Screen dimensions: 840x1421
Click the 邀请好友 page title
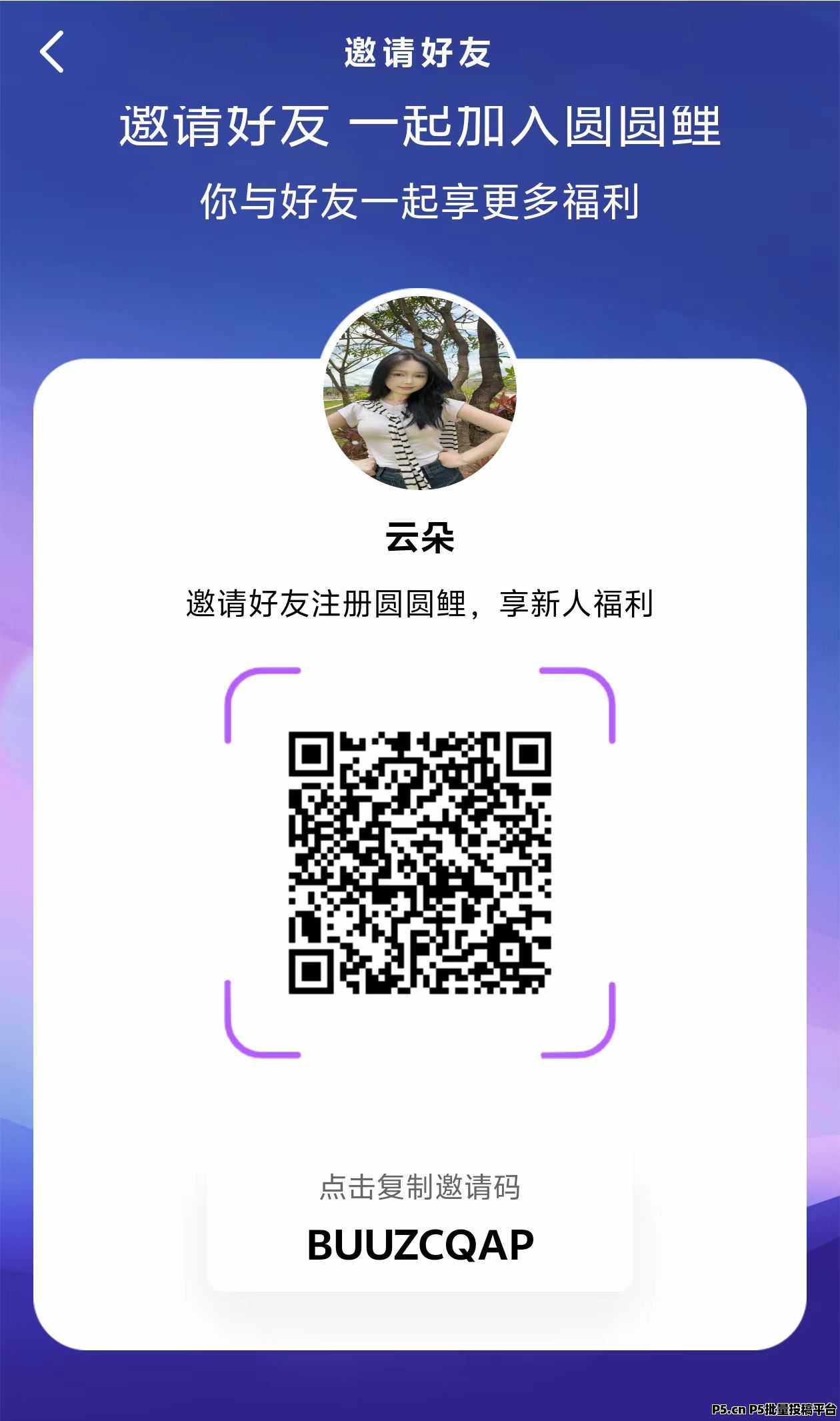tap(419, 55)
